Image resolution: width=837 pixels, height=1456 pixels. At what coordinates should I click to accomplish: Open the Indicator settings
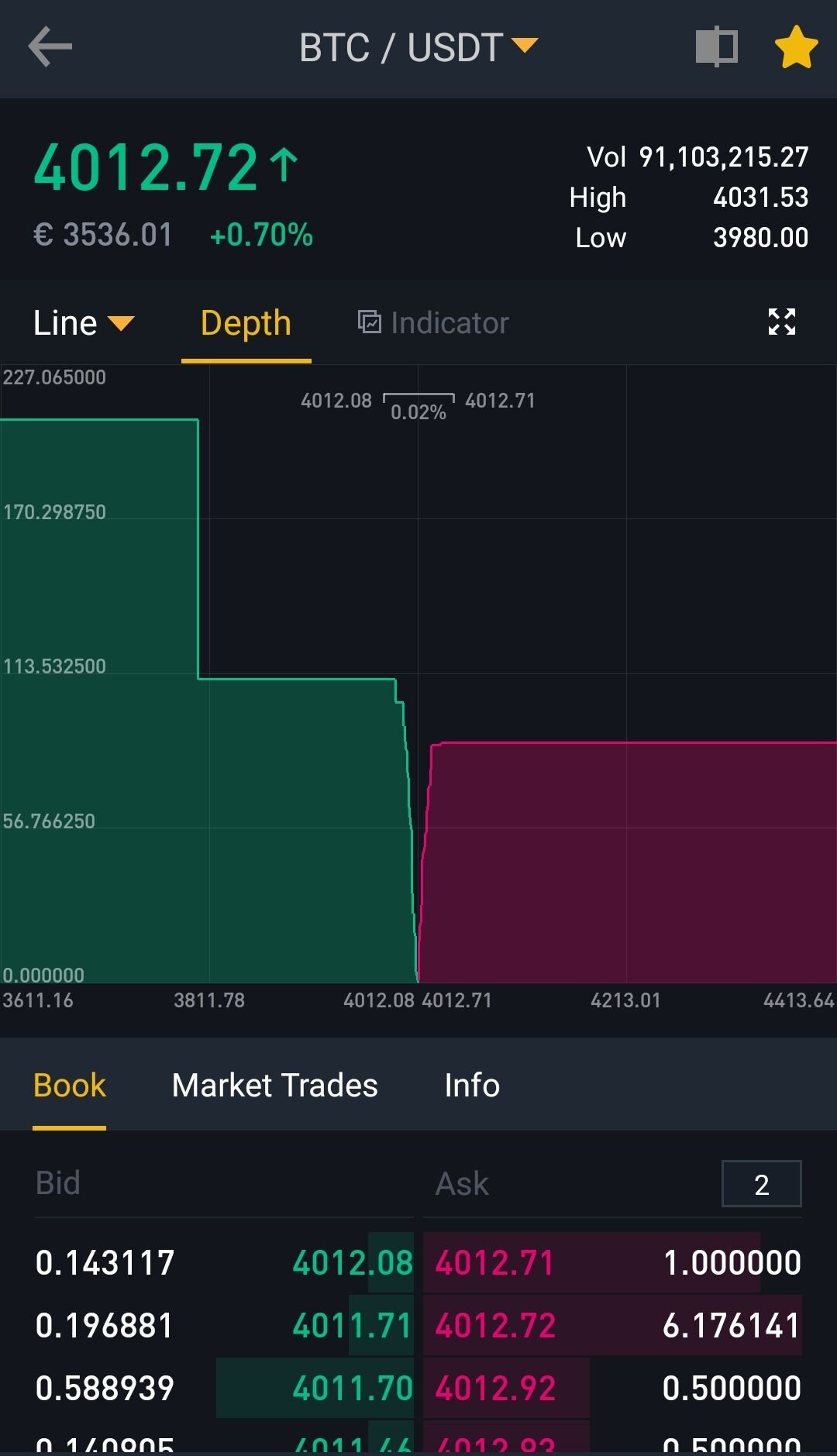click(x=433, y=322)
